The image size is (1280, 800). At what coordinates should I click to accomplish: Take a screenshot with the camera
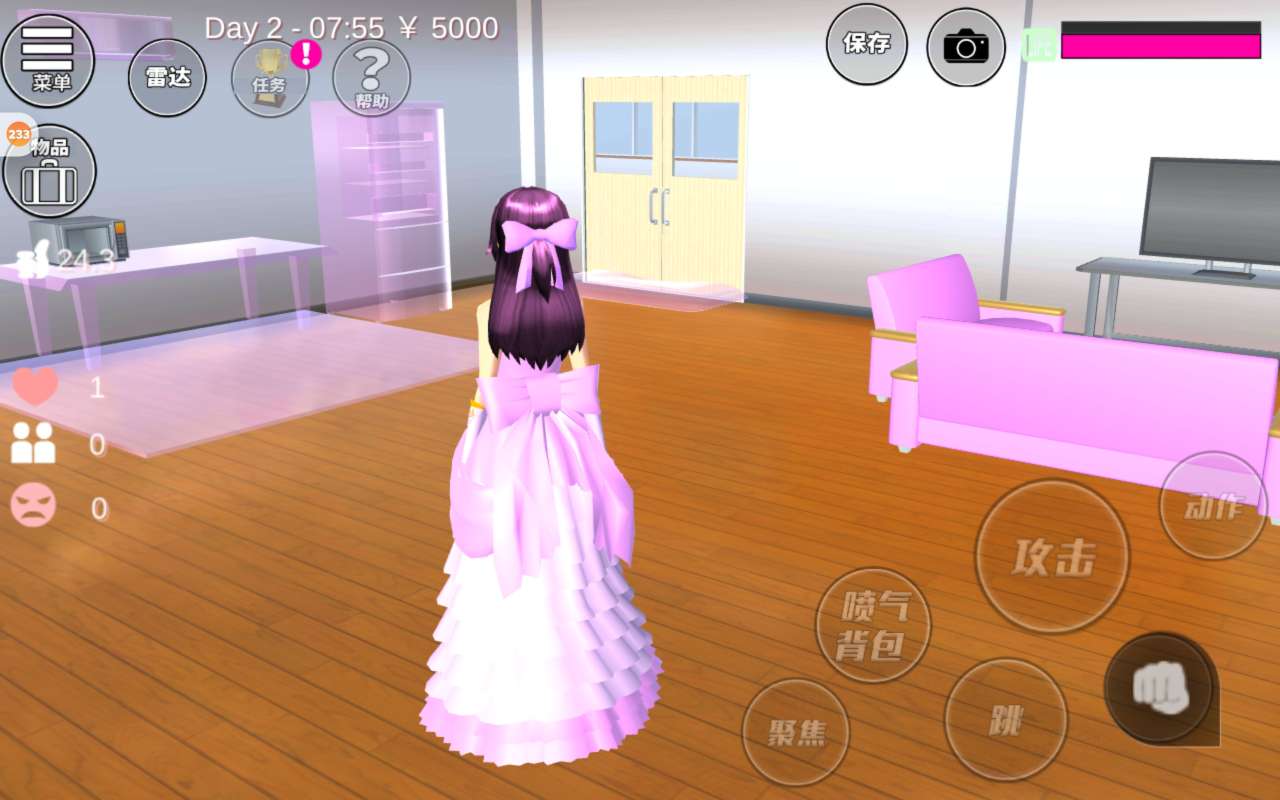pos(965,47)
